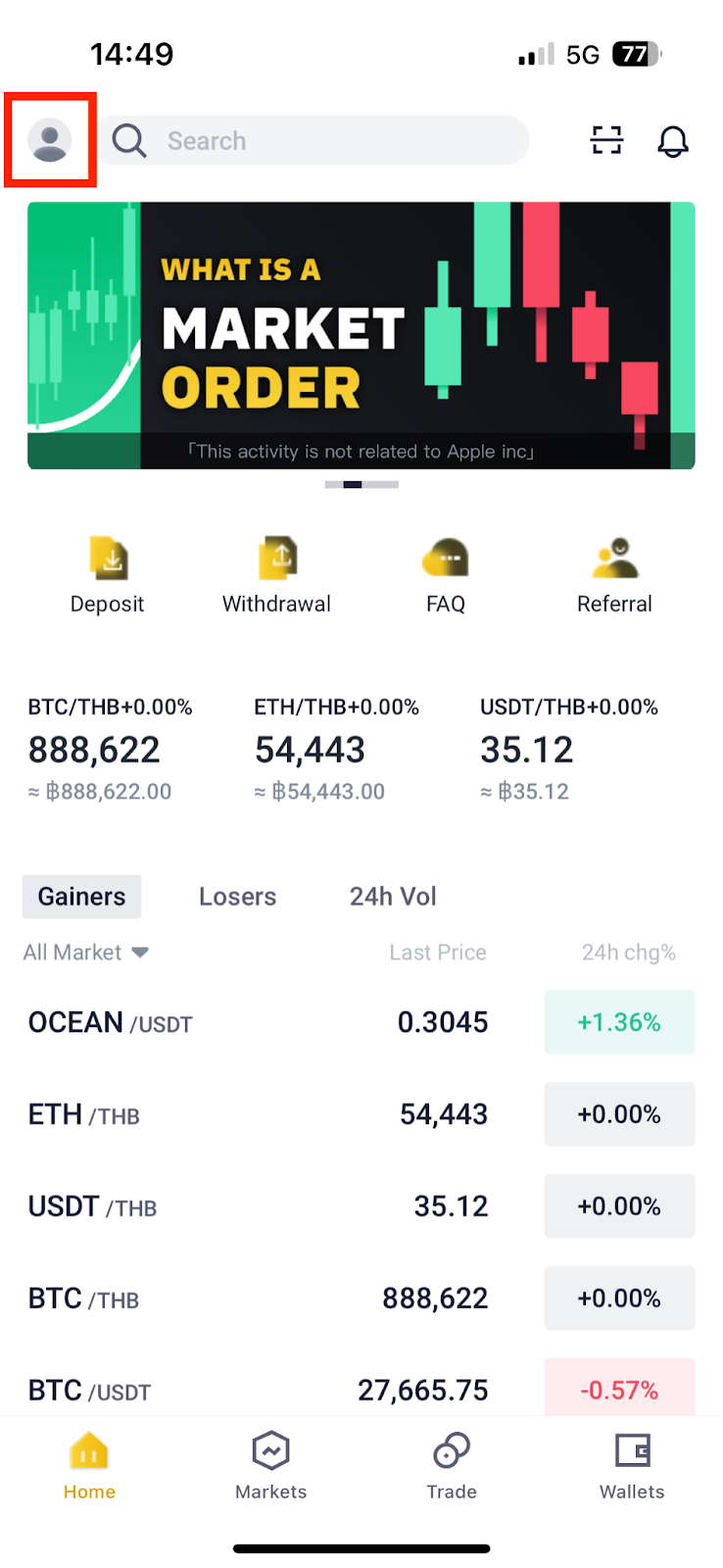The width and height of the screenshot is (723, 1568).
Task: Open the Wallets screen icon
Action: [x=632, y=1451]
